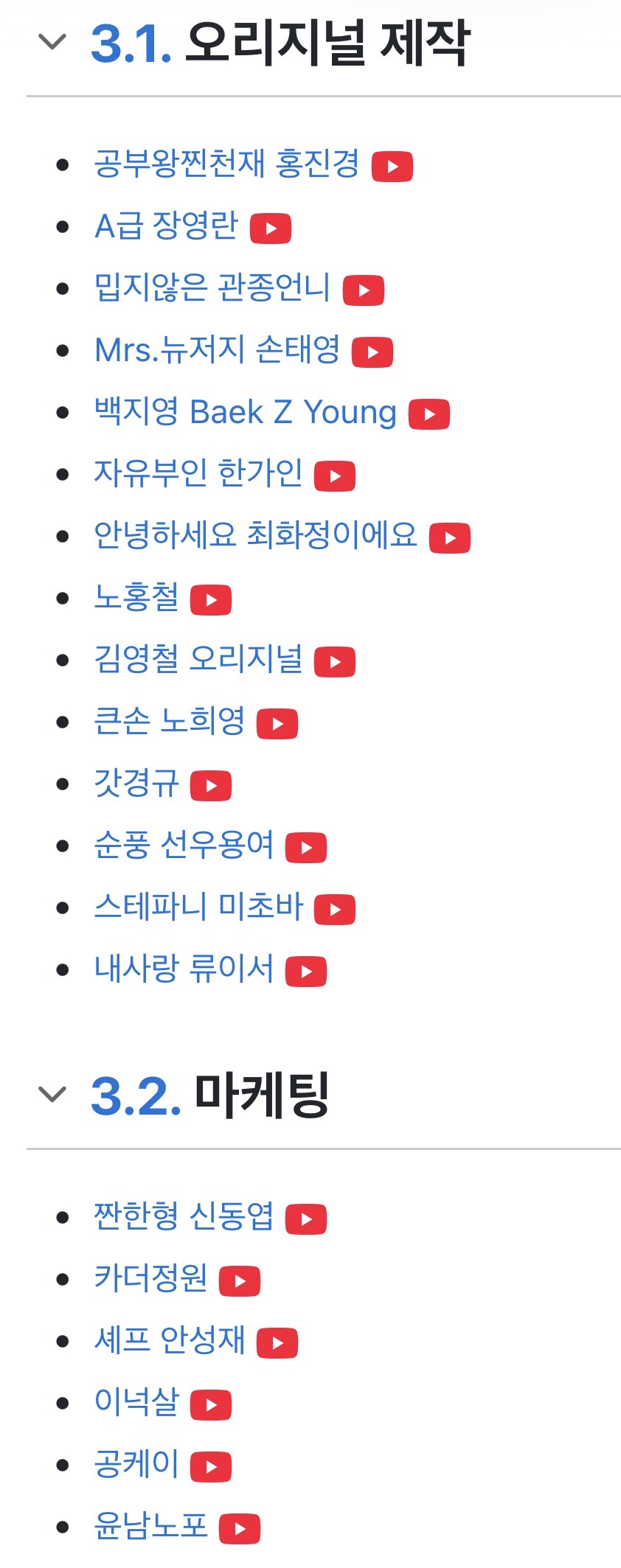Collapse section 3.1 오리지널 제작
This screenshot has width=621, height=1568.
[52, 42]
